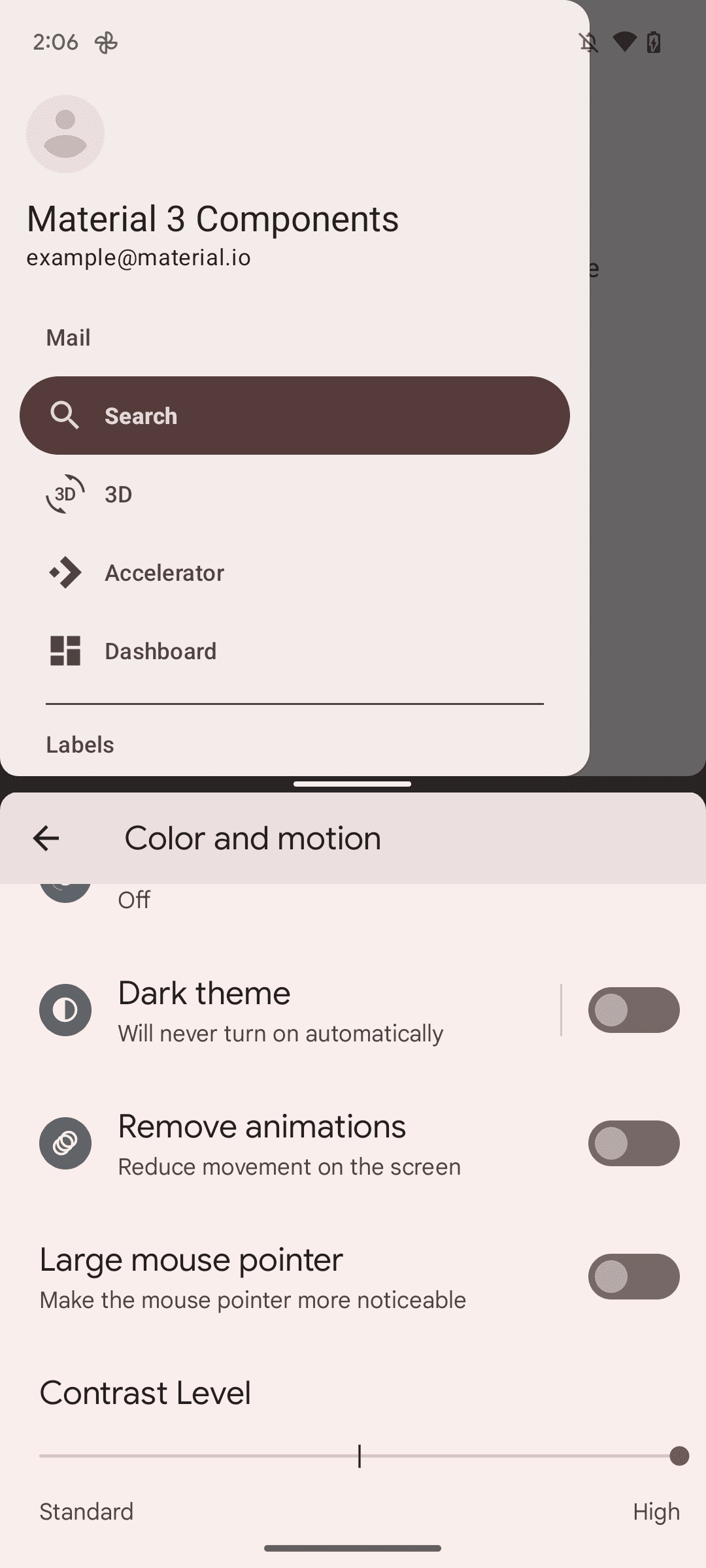Open Dashboard from the drawer
The width and height of the screenshot is (706, 1568).
294,651
